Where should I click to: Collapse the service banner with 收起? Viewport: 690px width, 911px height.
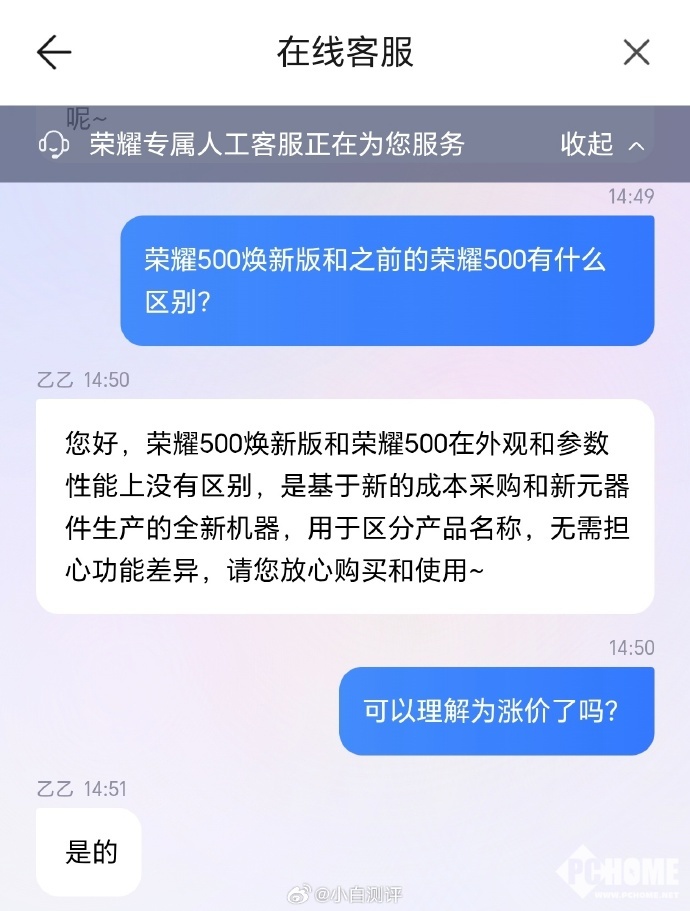602,144
